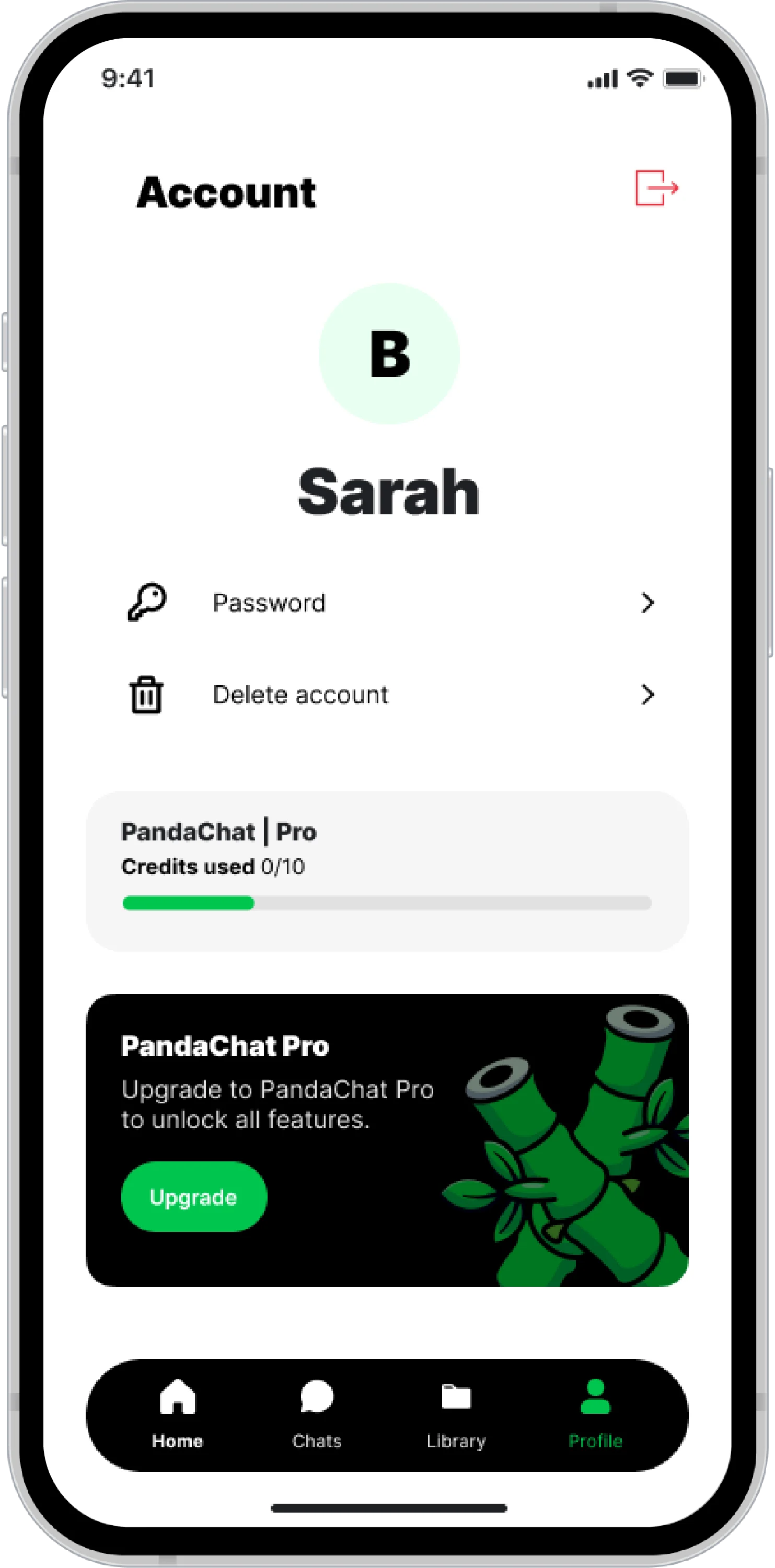The width and height of the screenshot is (775, 1568).
Task: Tap the red log out icon
Action: (x=656, y=188)
